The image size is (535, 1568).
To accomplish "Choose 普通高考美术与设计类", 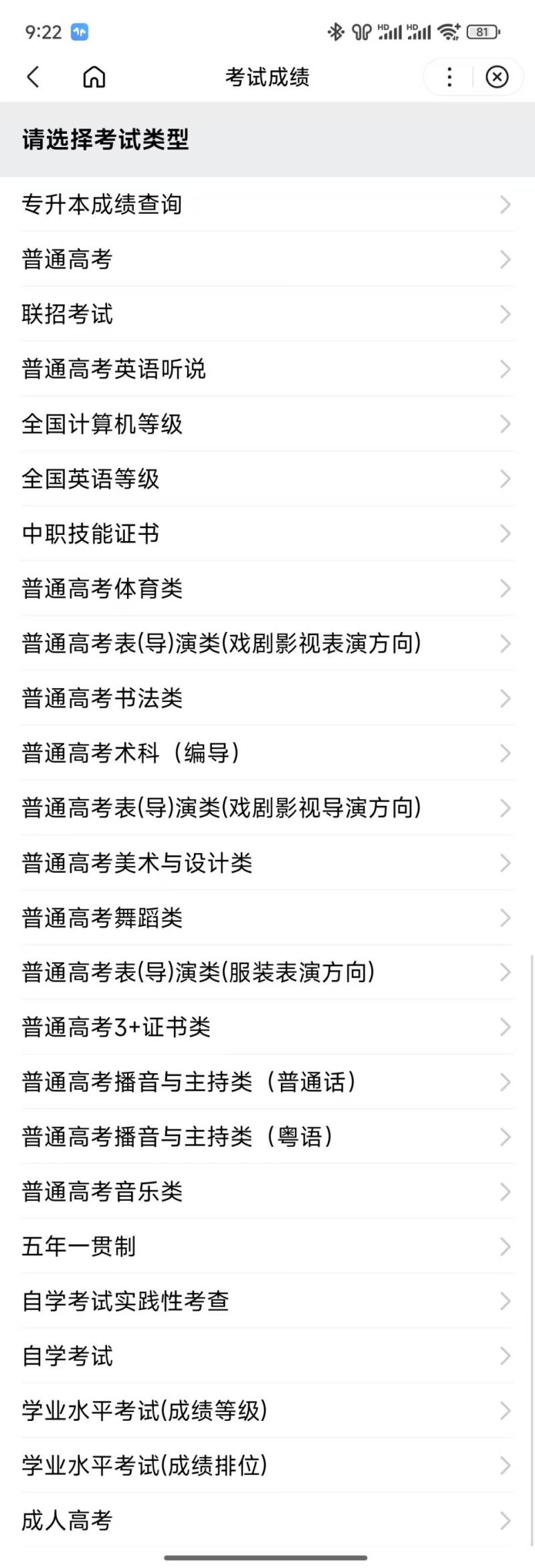I will click(x=267, y=863).
